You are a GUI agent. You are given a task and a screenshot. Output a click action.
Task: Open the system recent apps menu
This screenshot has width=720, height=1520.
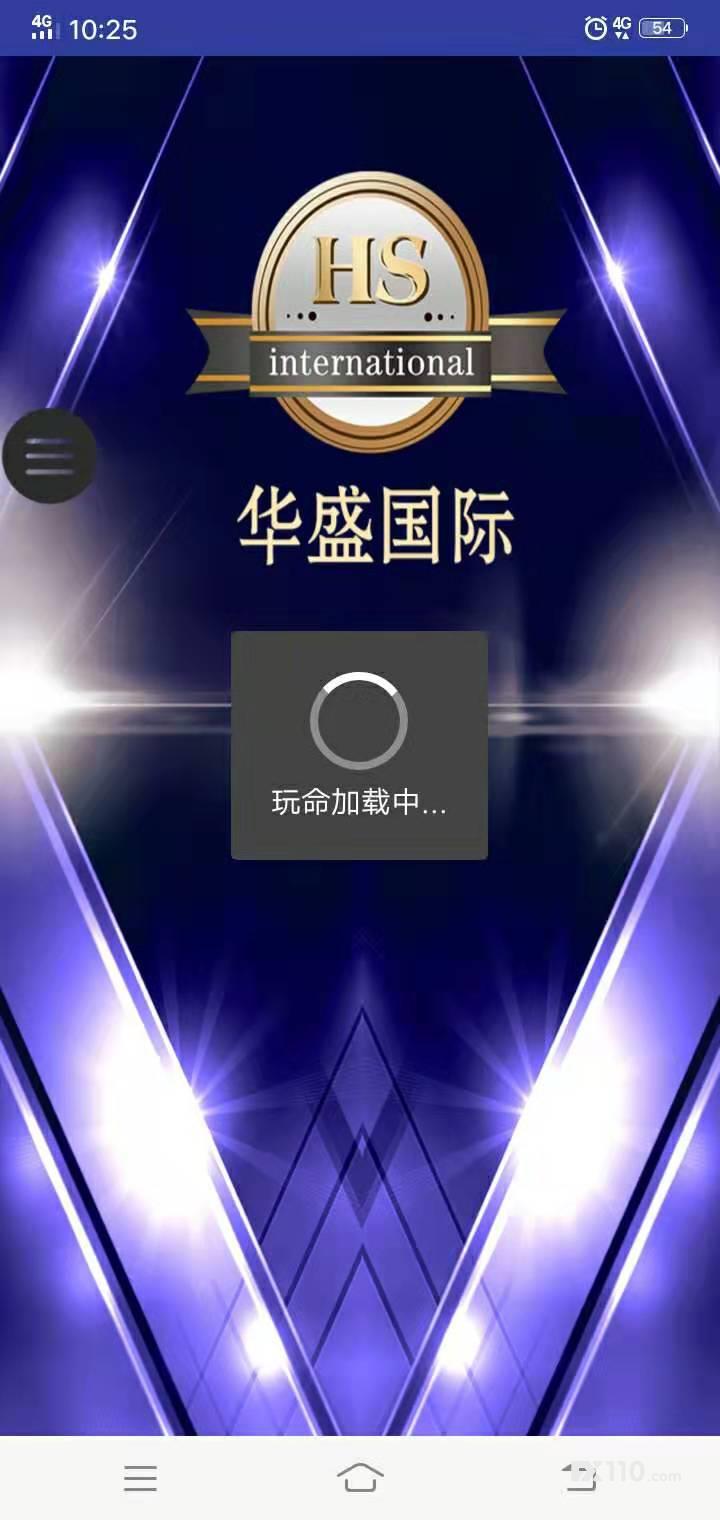tap(140, 1478)
